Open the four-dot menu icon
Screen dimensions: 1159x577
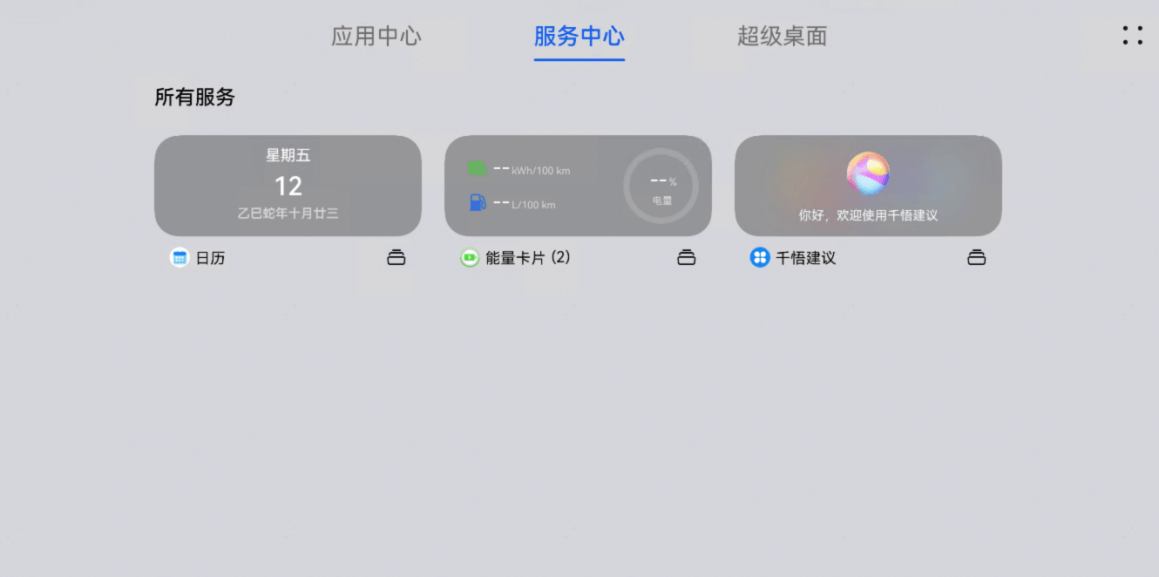coord(1132,36)
